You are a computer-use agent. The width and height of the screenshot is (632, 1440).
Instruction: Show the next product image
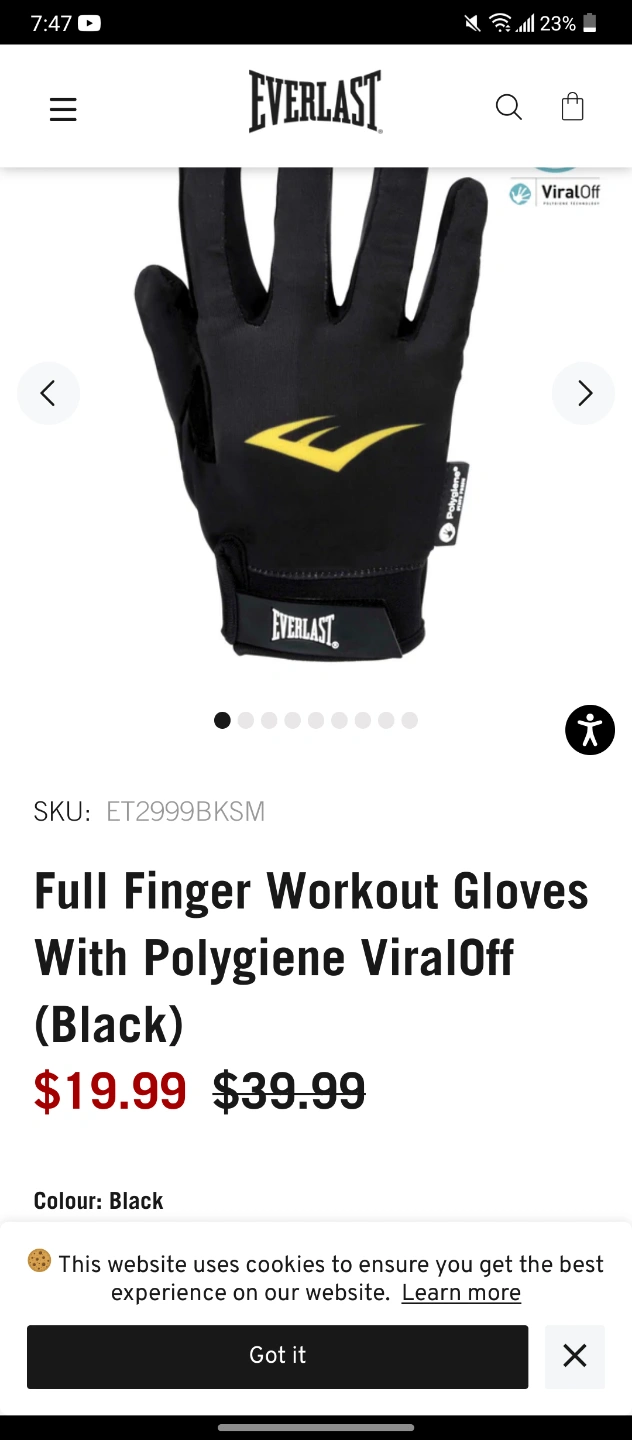[584, 393]
